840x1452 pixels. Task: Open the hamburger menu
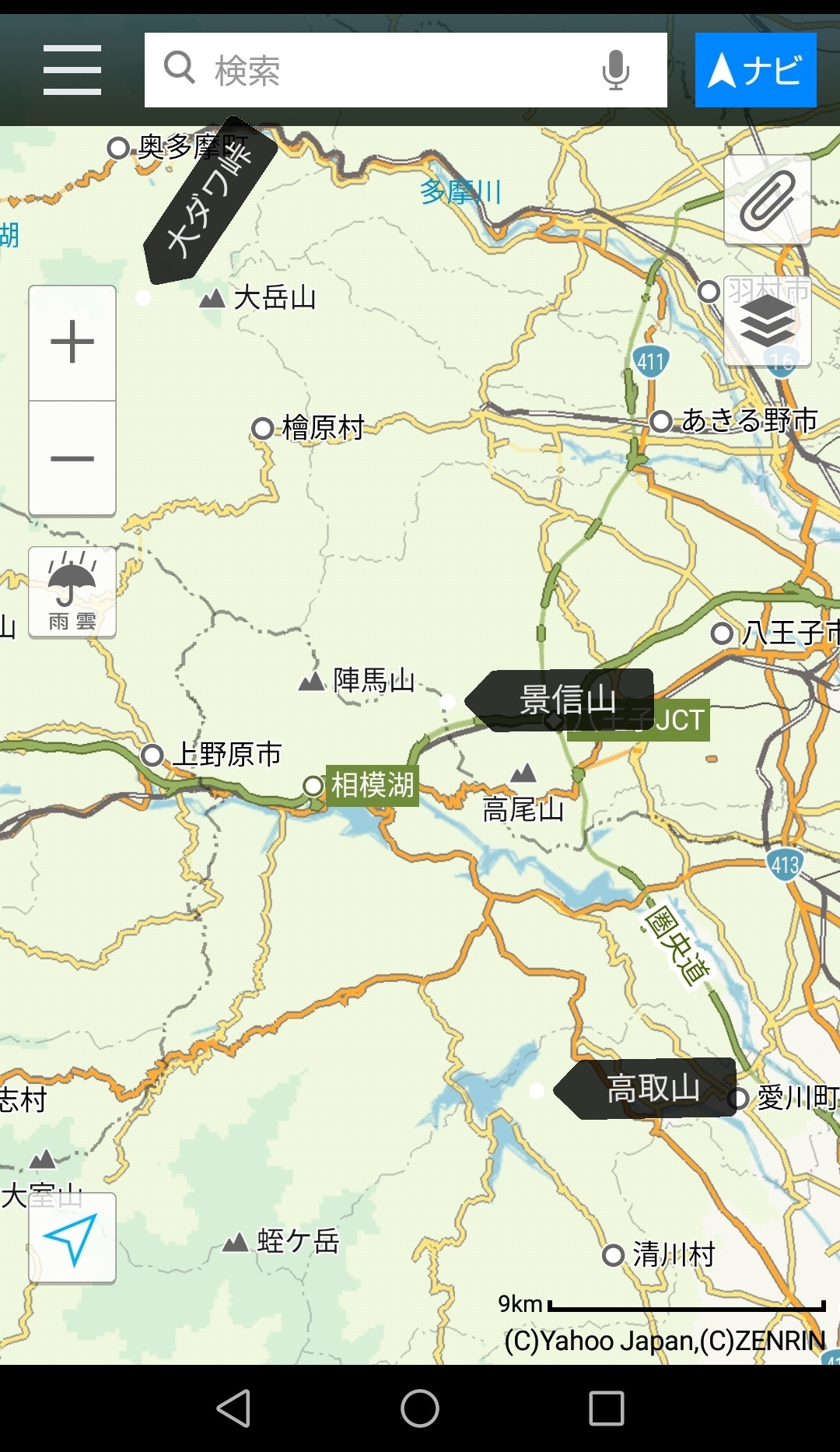coord(72,70)
